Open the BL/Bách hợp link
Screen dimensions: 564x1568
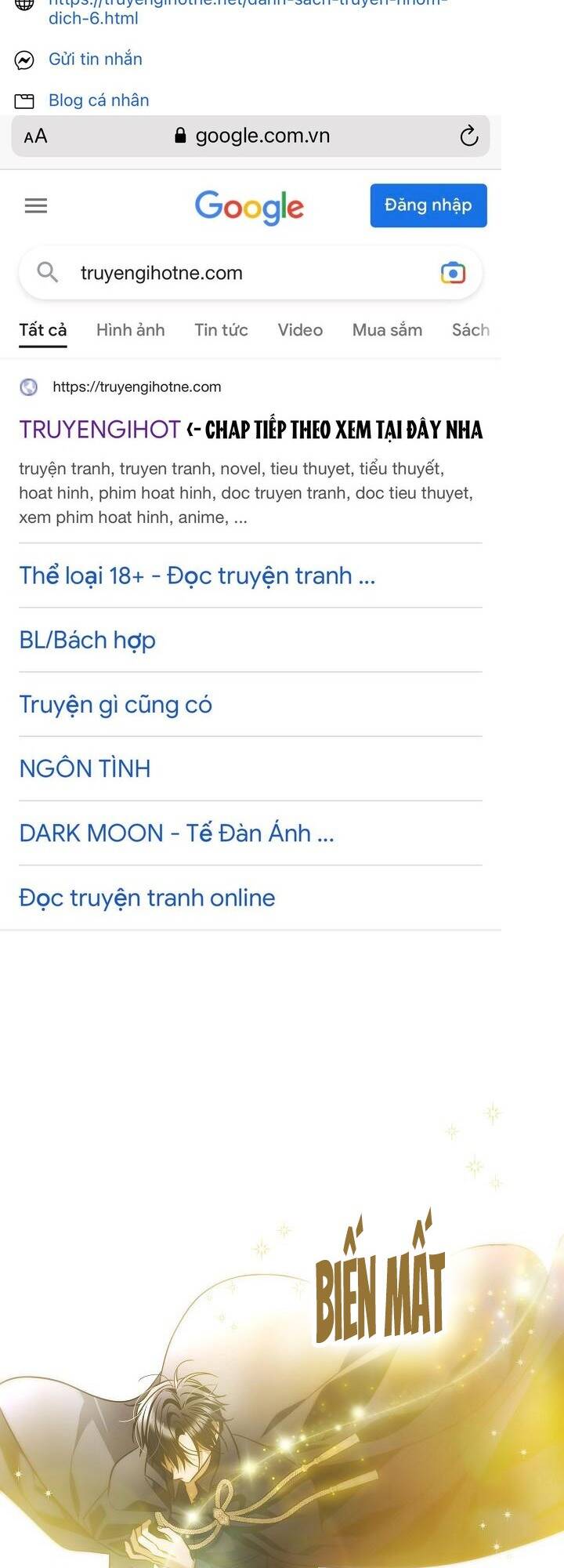tap(88, 640)
